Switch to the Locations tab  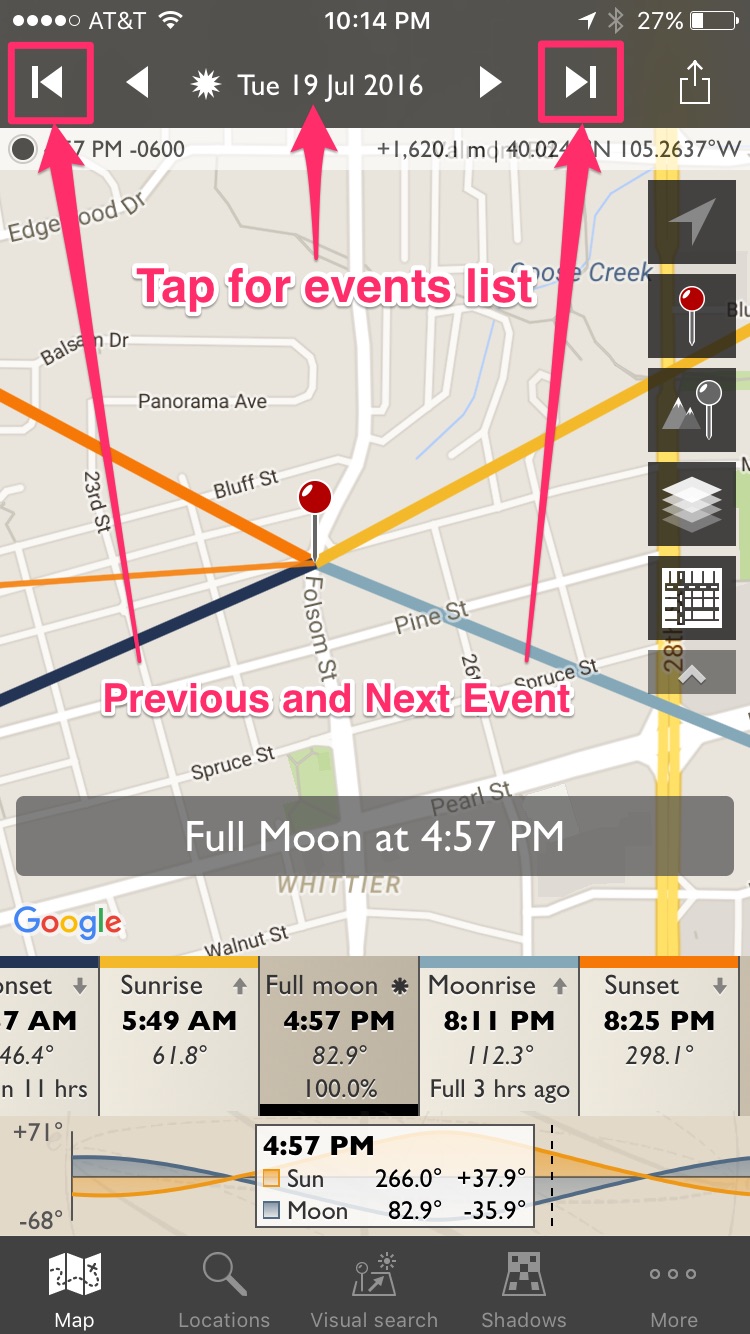point(224,1288)
